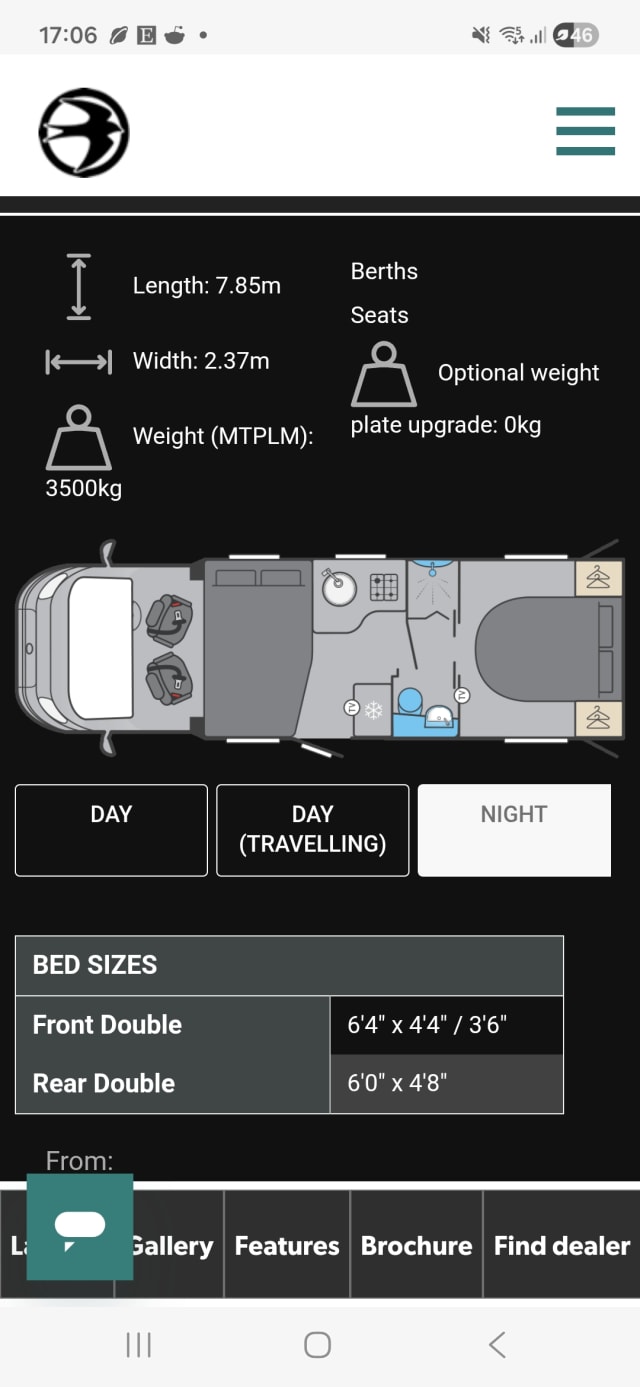Go to the Features section

[x=287, y=1246]
